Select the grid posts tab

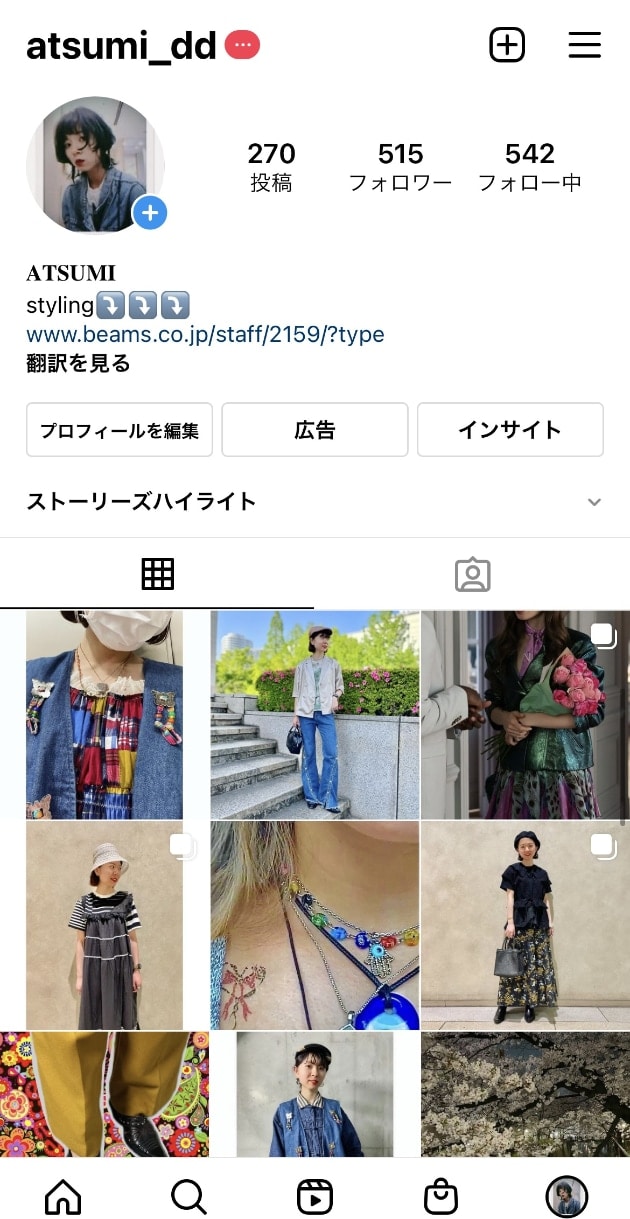157,574
